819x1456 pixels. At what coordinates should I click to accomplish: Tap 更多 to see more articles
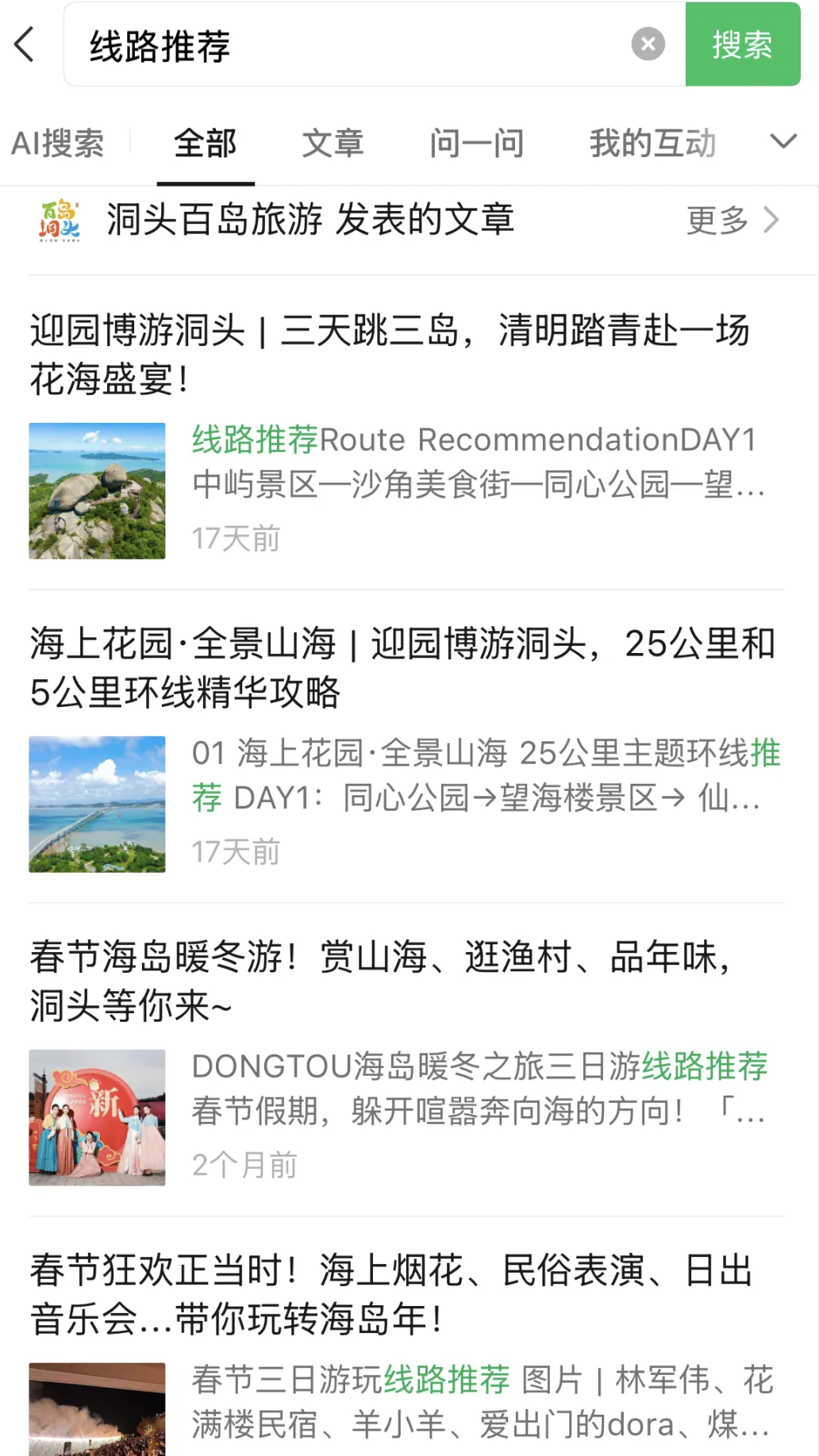pos(732,221)
